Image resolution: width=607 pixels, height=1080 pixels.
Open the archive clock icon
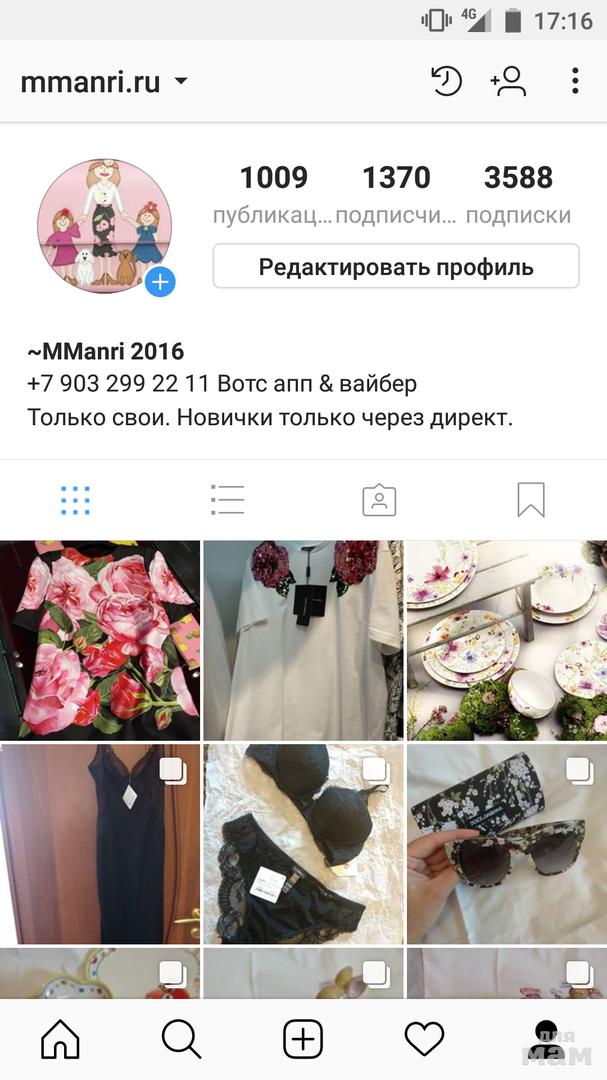coord(446,81)
